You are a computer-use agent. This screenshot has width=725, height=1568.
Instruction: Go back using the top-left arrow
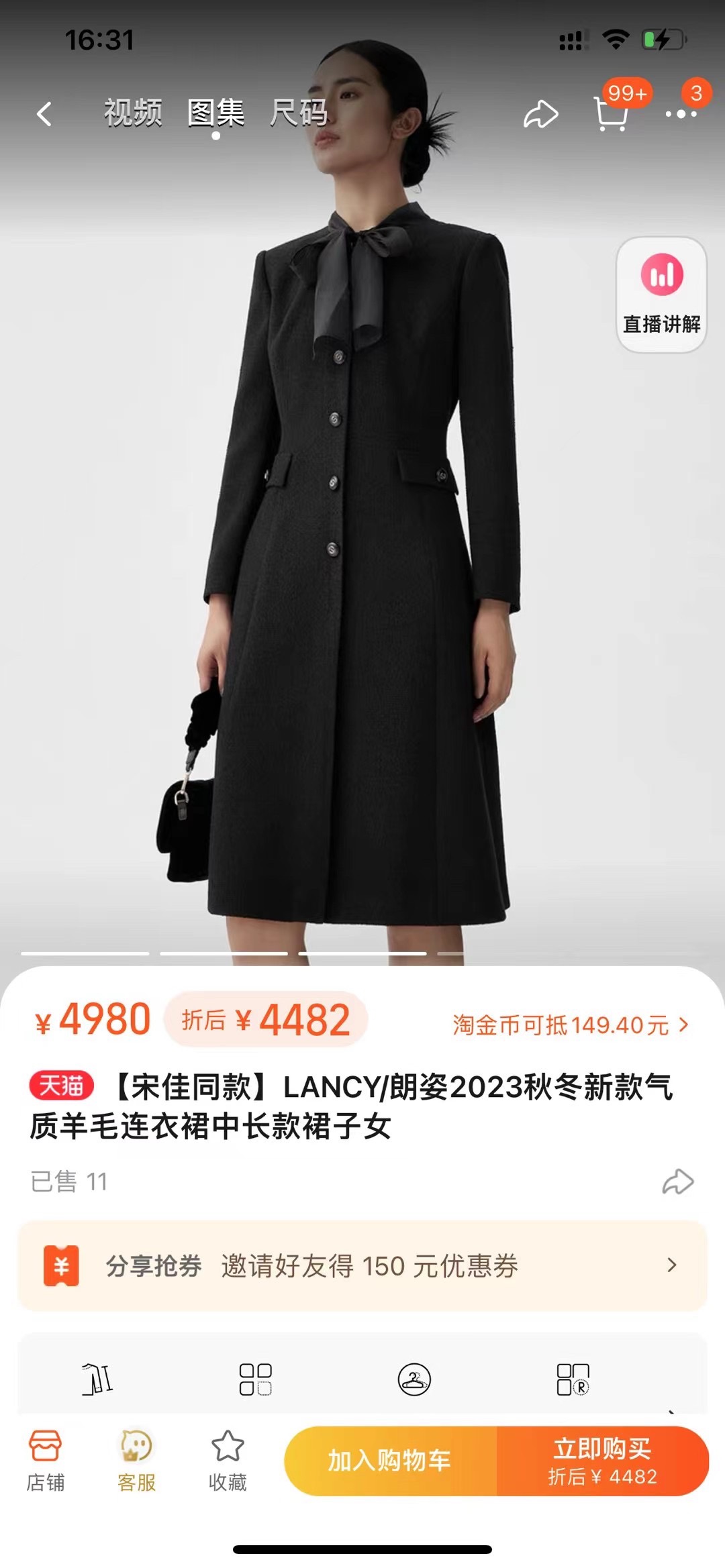click(x=44, y=114)
